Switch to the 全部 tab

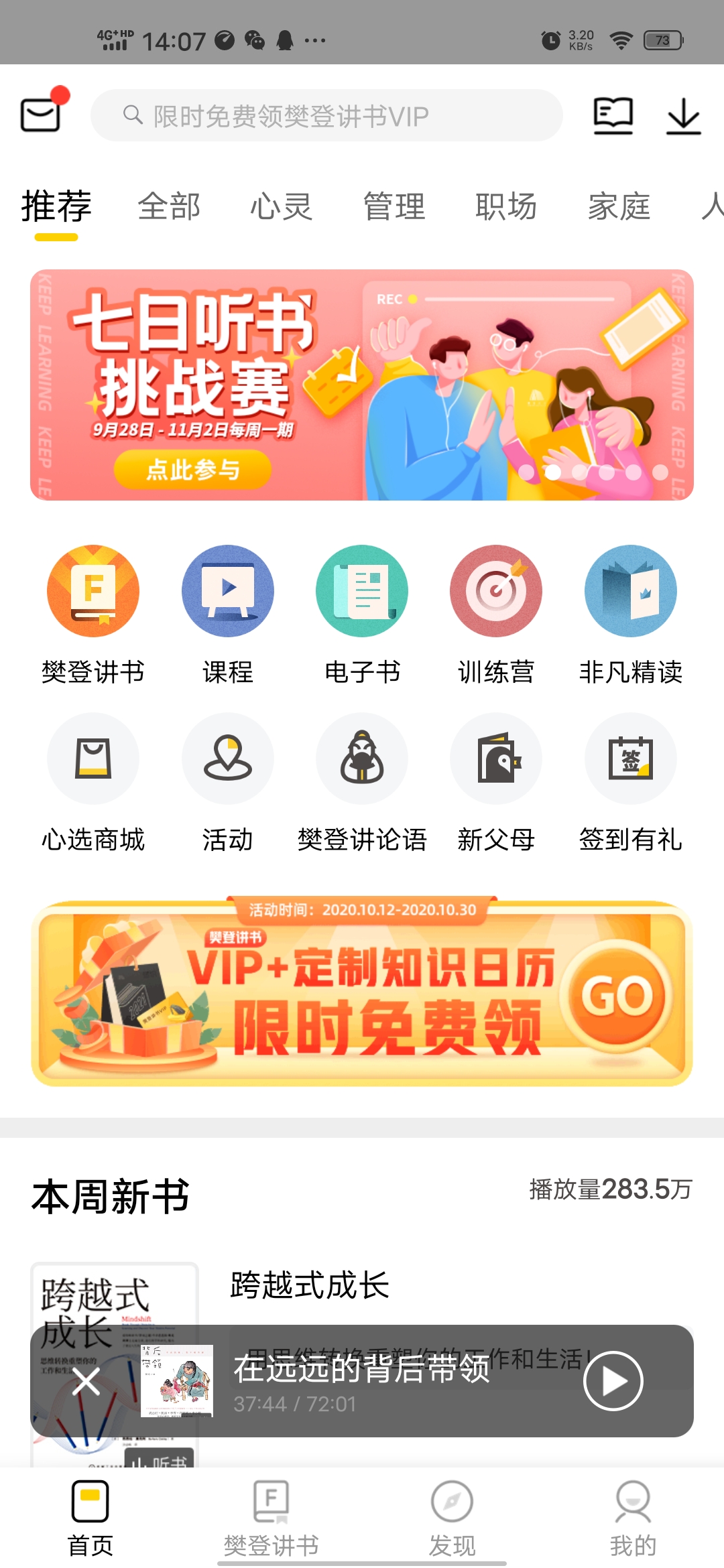(169, 206)
